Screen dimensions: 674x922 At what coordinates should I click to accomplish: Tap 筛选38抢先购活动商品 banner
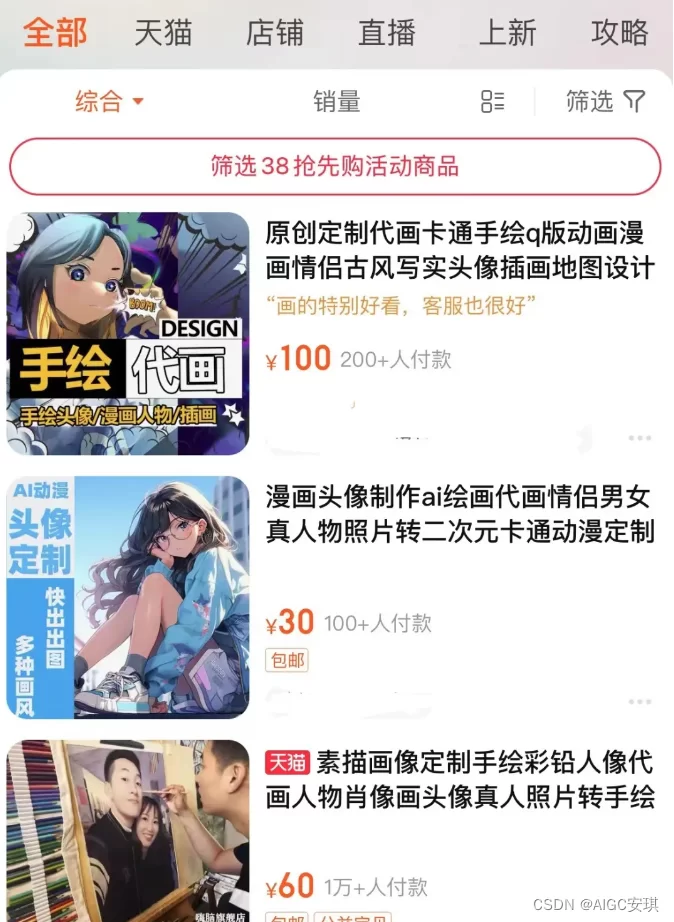(x=335, y=166)
